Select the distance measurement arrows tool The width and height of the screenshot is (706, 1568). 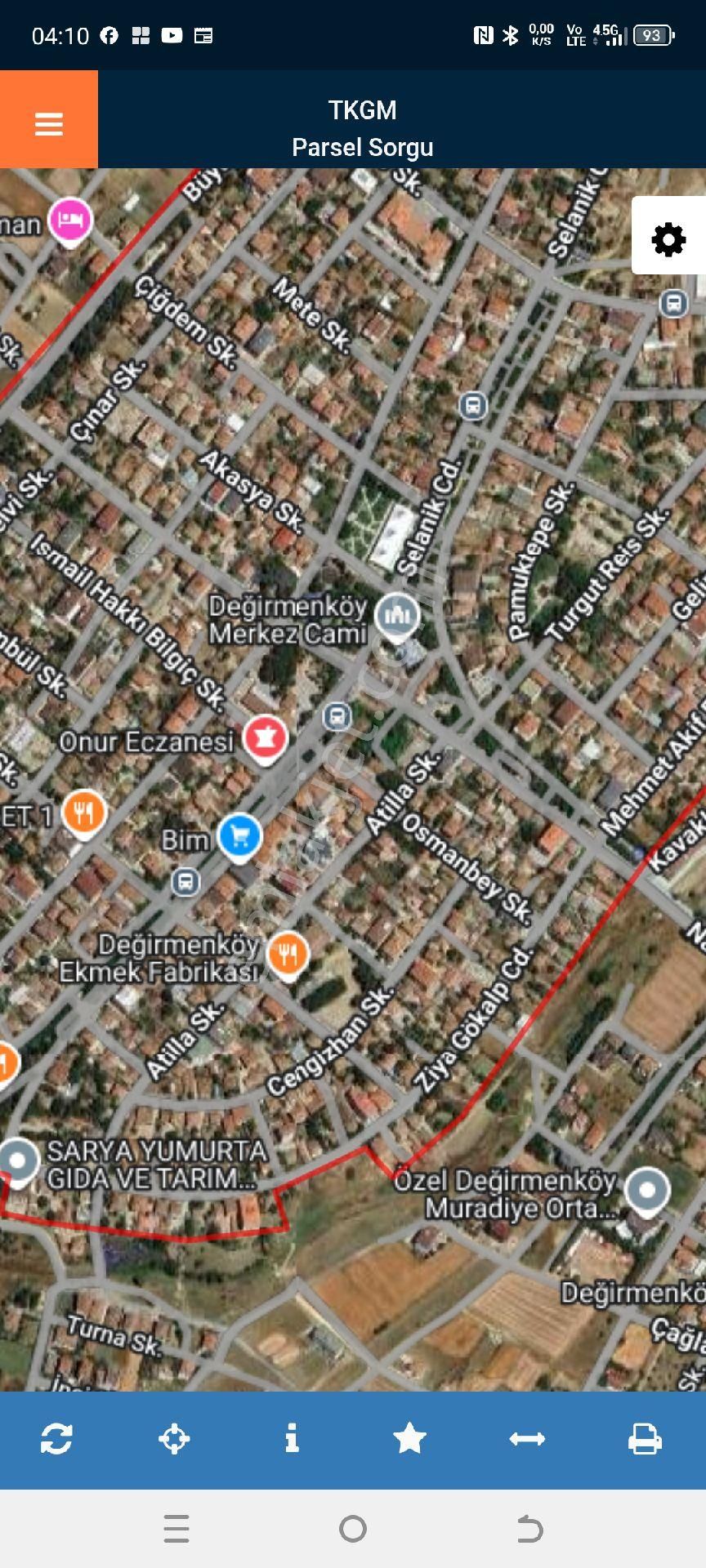(x=528, y=1439)
